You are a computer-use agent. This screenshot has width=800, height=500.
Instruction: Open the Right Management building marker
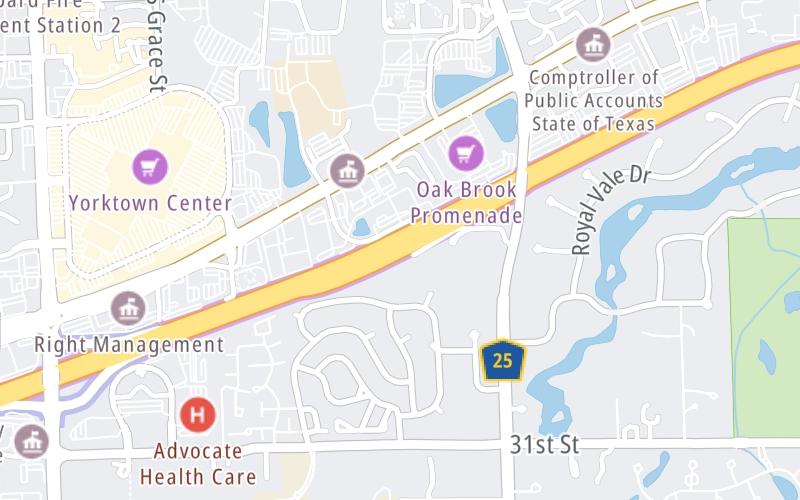pos(128,309)
